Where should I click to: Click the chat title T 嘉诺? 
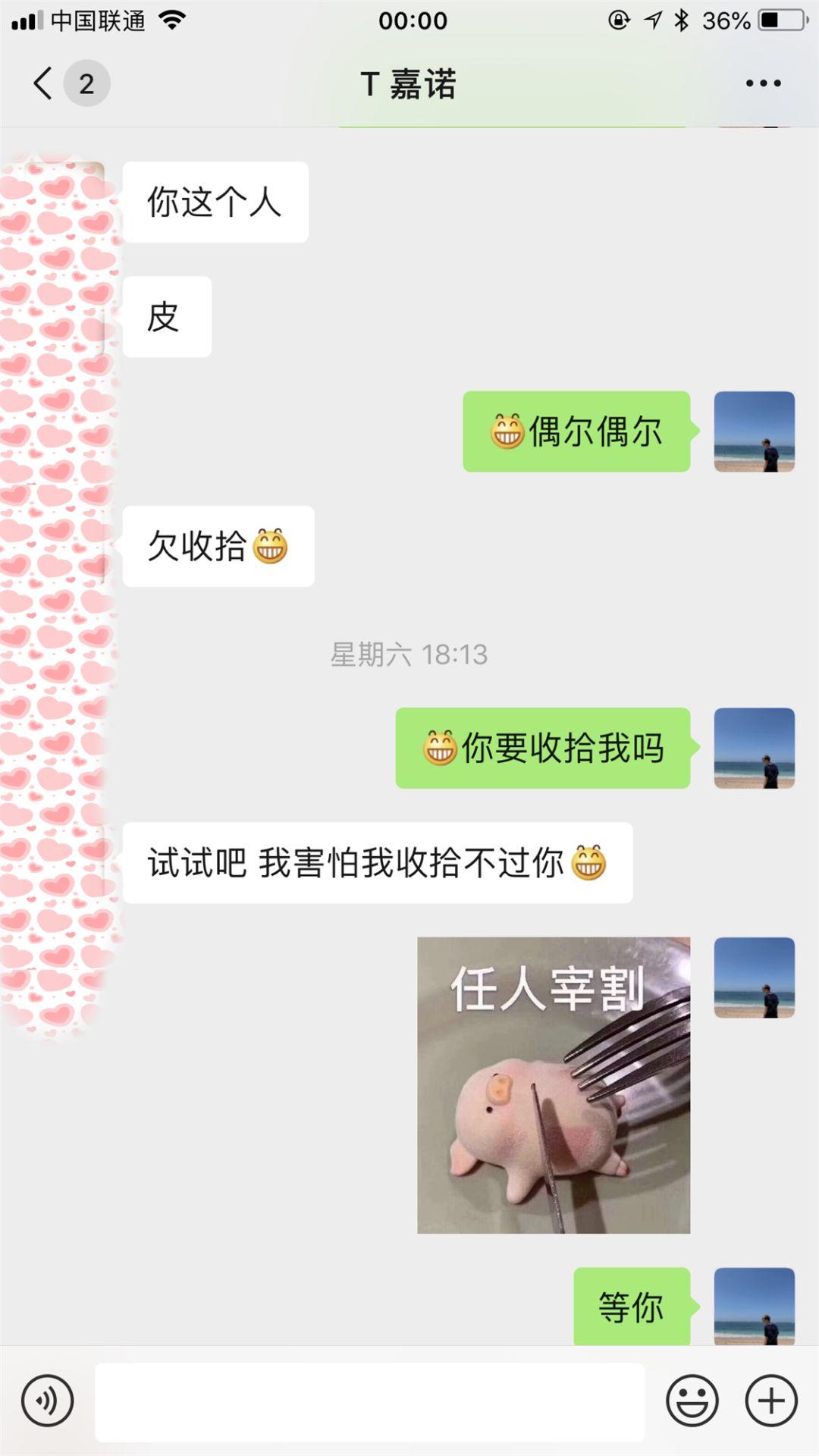409,85
